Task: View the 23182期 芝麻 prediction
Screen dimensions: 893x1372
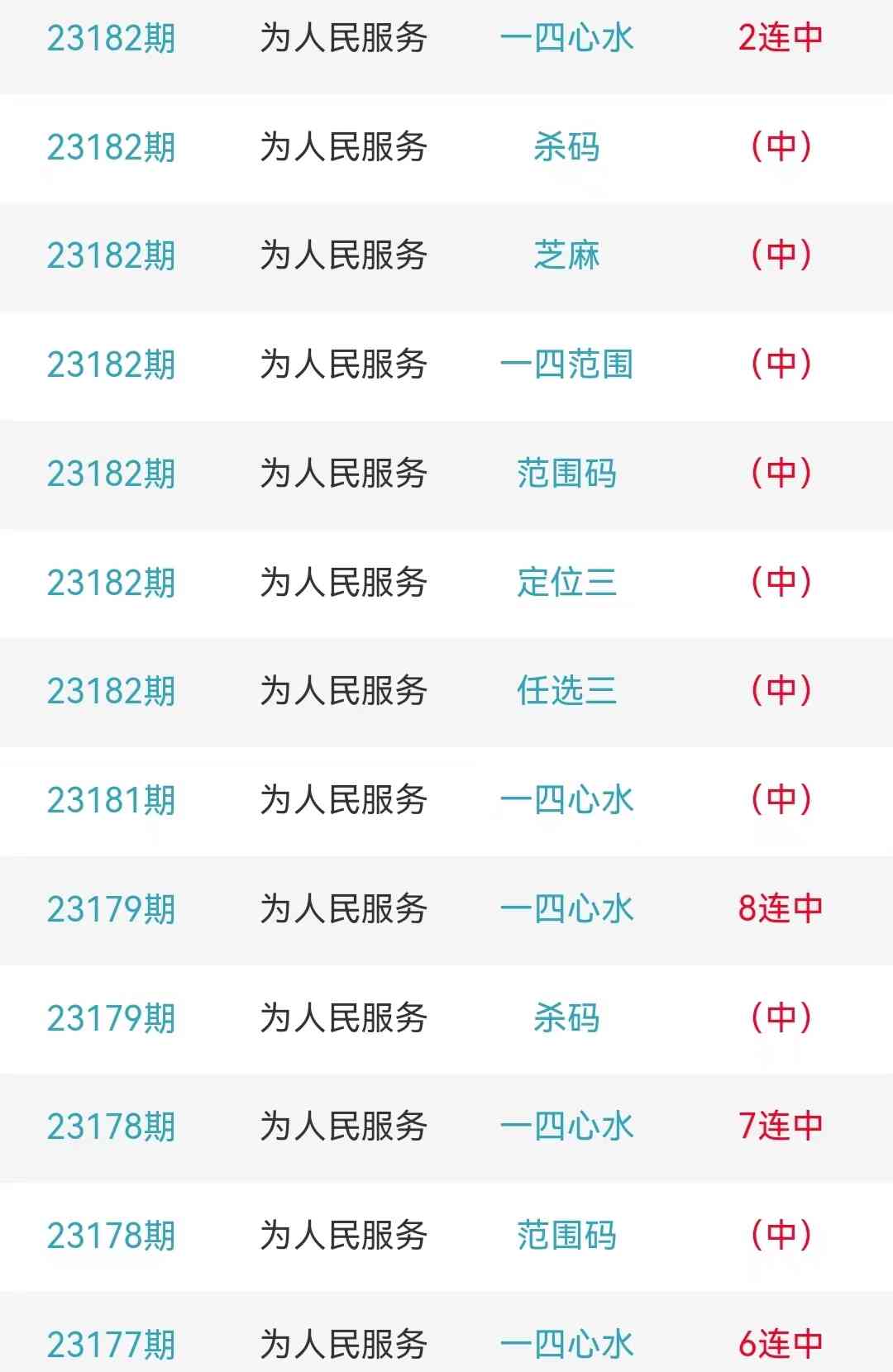Action: click(566, 255)
